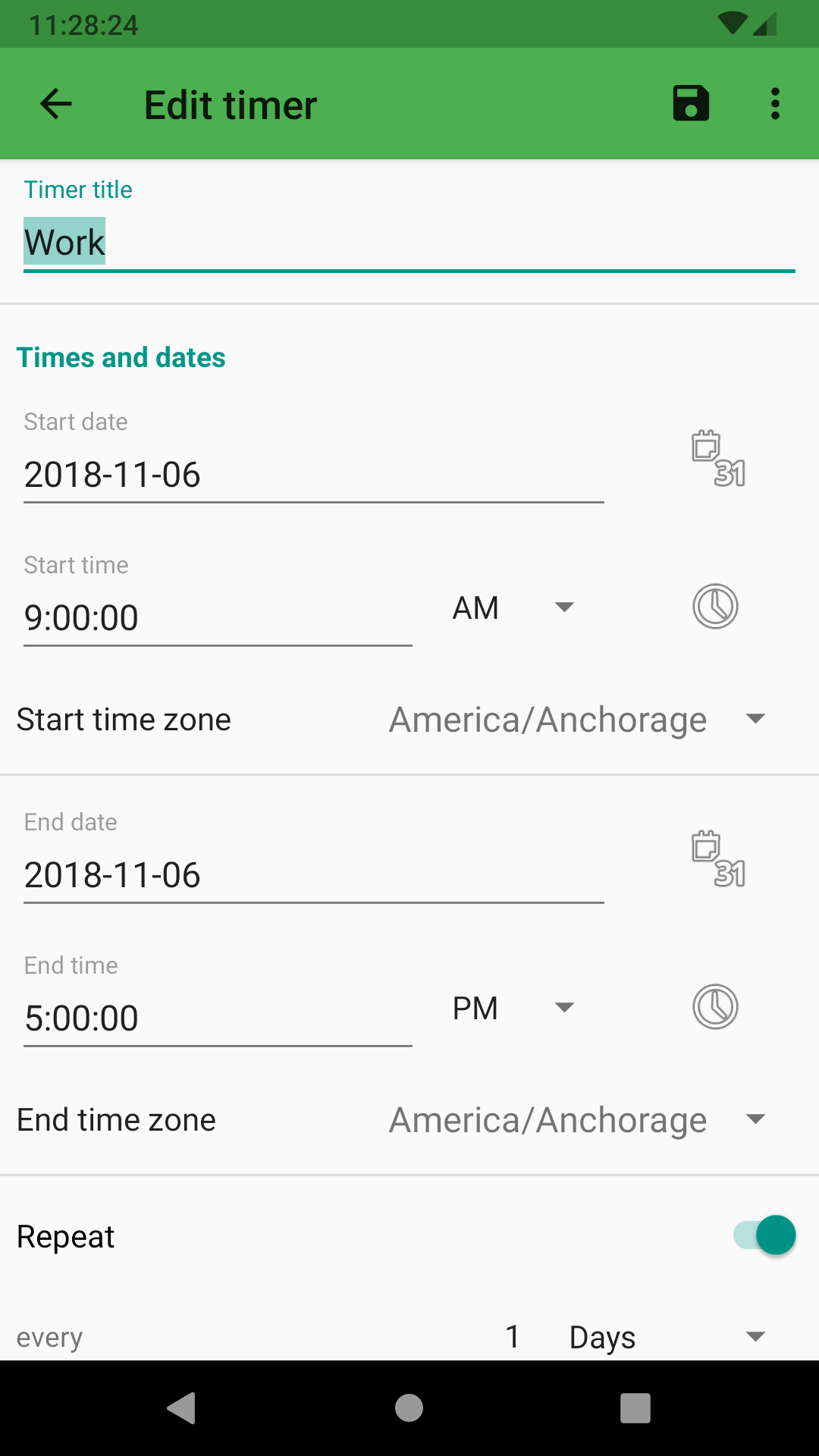This screenshot has height=1456, width=819.
Task: Change the End time PM dropdown
Action: click(513, 1009)
